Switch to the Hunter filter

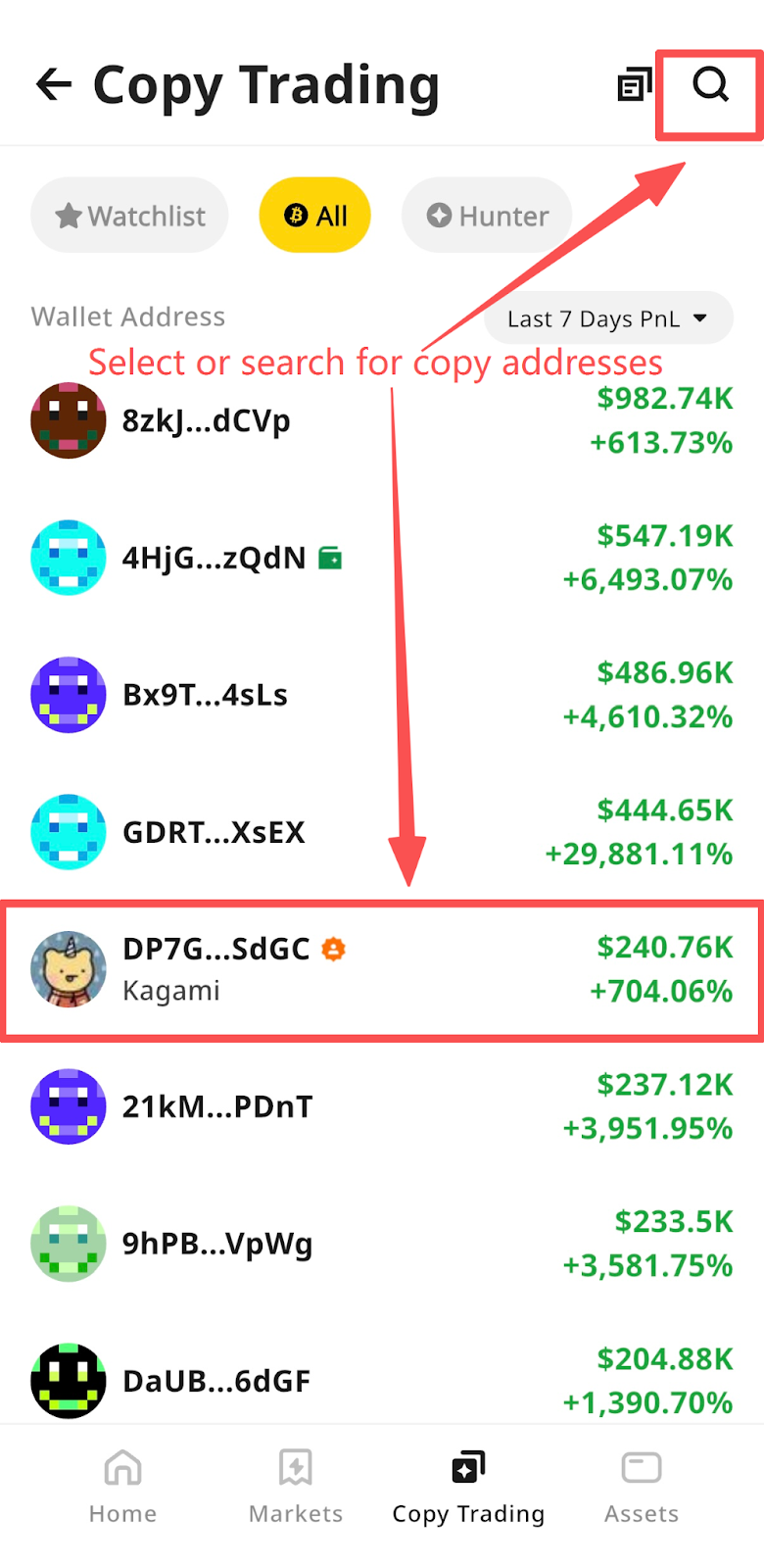pyautogui.click(x=487, y=216)
